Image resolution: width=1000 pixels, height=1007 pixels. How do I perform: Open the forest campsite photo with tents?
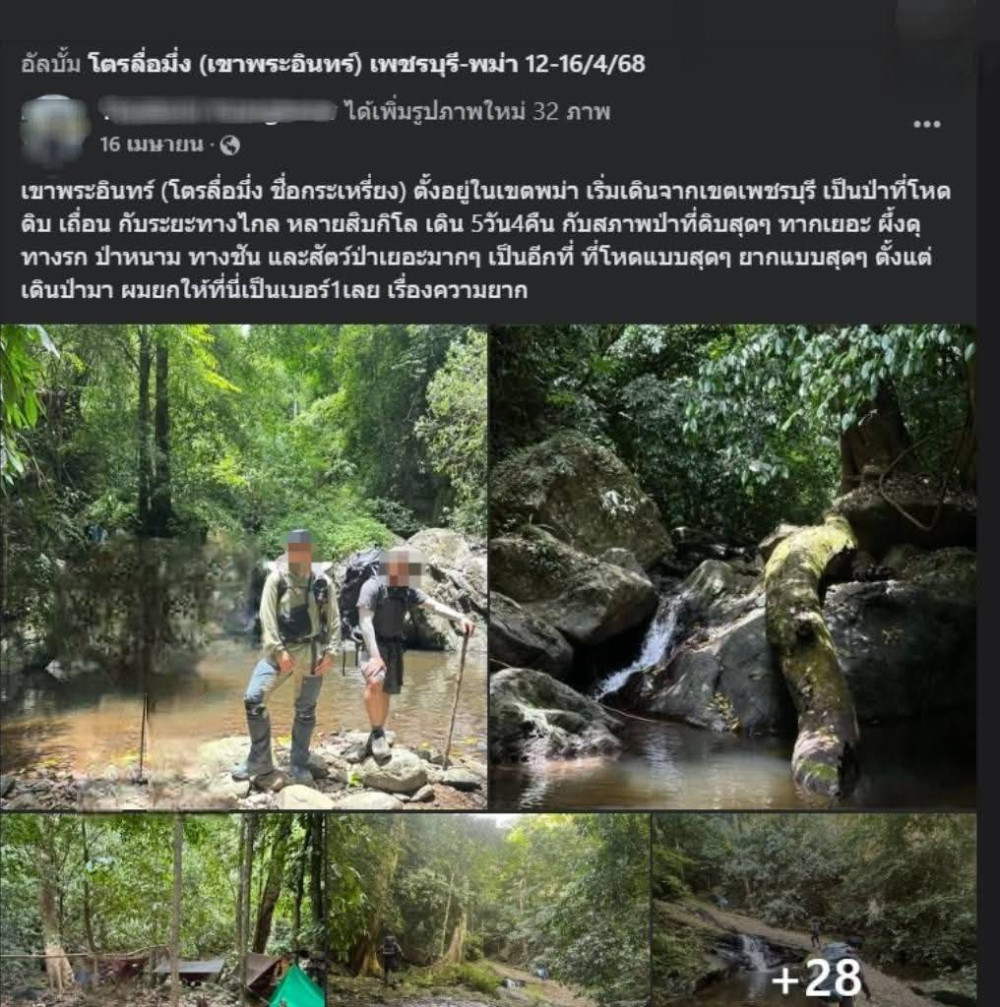(x=162, y=909)
